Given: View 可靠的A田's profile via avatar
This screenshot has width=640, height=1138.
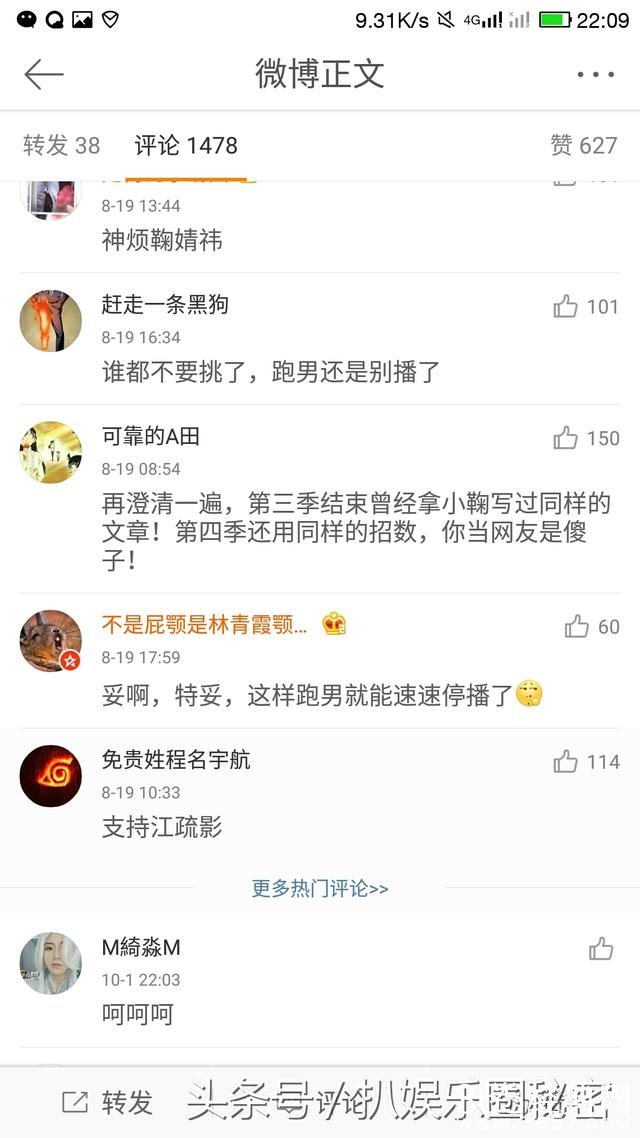Looking at the screenshot, I should pos(51,452).
